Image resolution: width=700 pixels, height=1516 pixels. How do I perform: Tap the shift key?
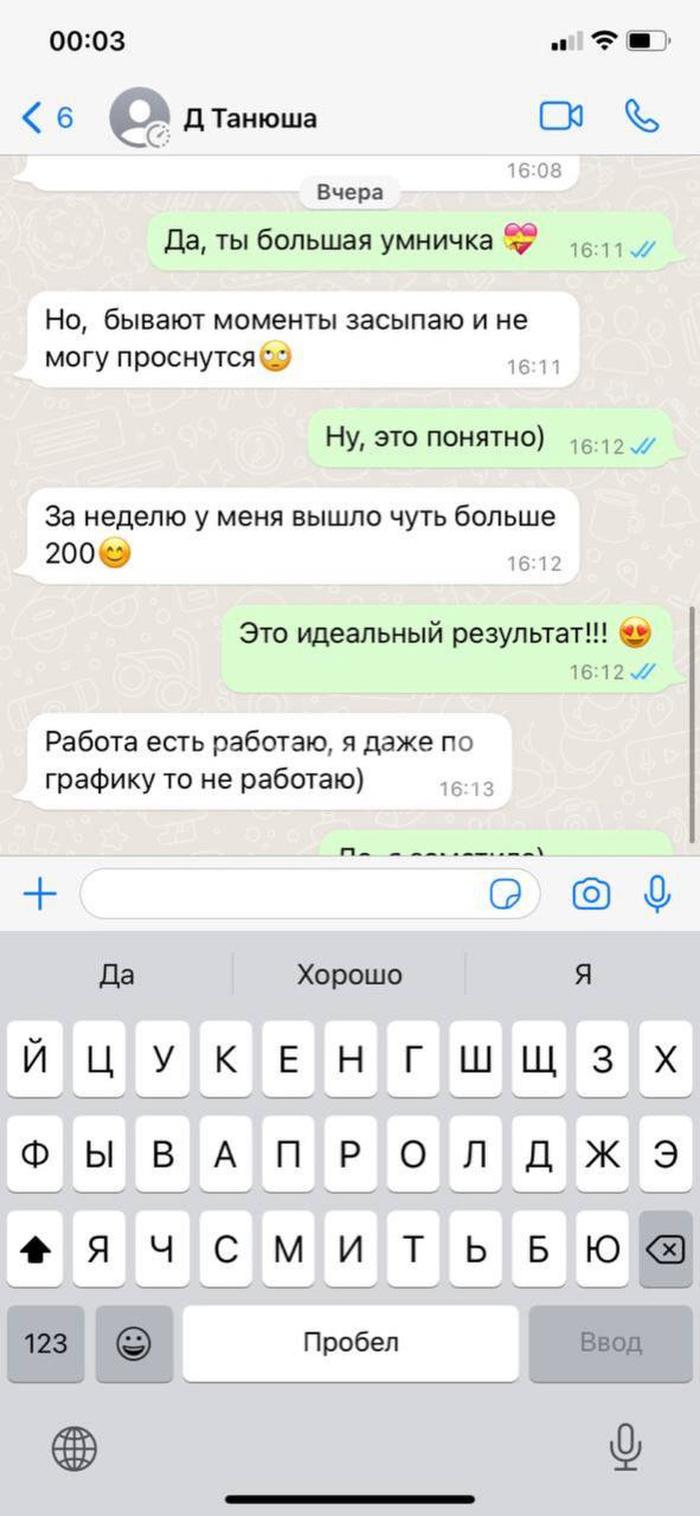pyautogui.click(x=35, y=1249)
